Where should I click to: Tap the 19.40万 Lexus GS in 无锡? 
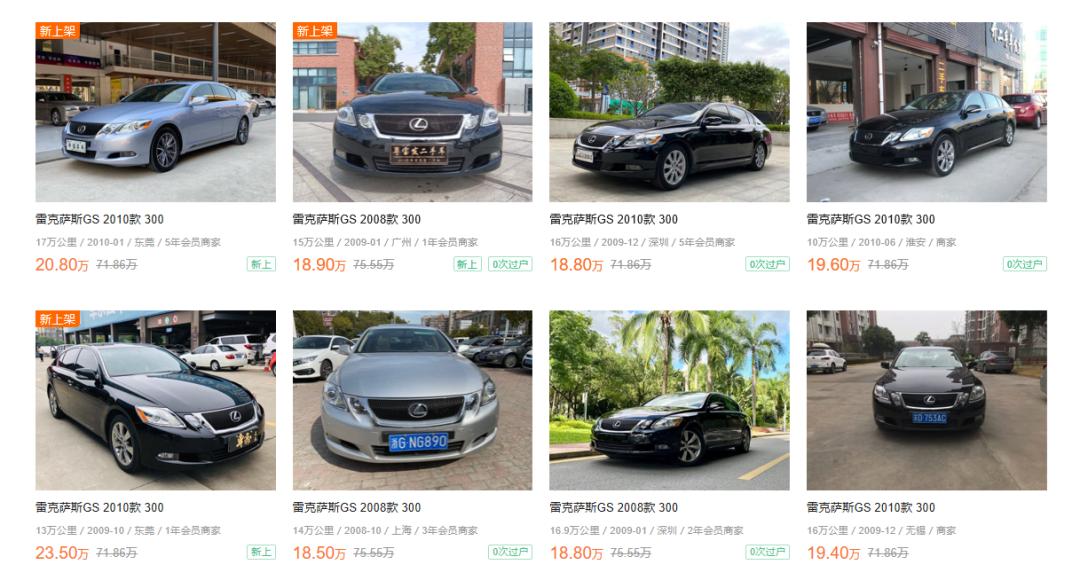click(926, 400)
